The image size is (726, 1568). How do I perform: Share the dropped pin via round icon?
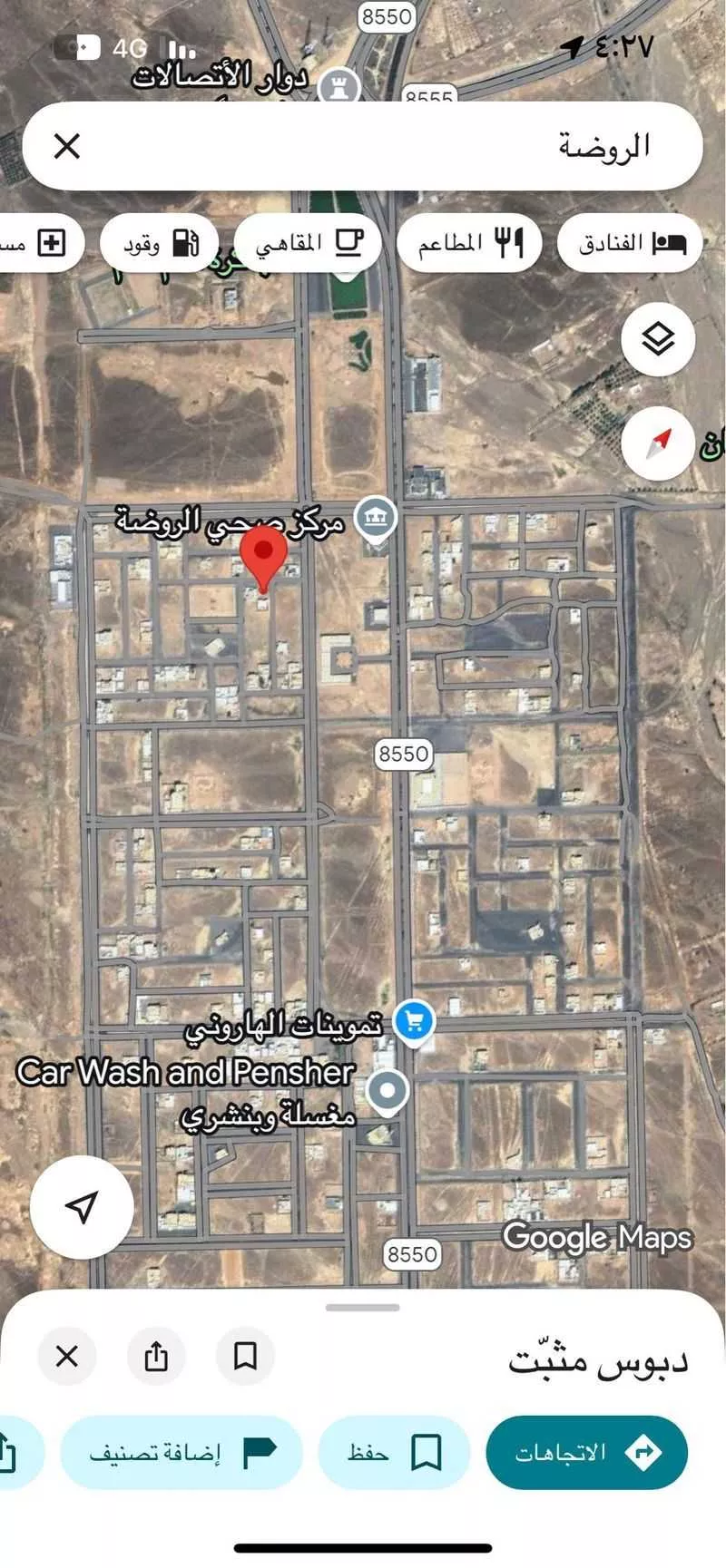(x=156, y=1357)
